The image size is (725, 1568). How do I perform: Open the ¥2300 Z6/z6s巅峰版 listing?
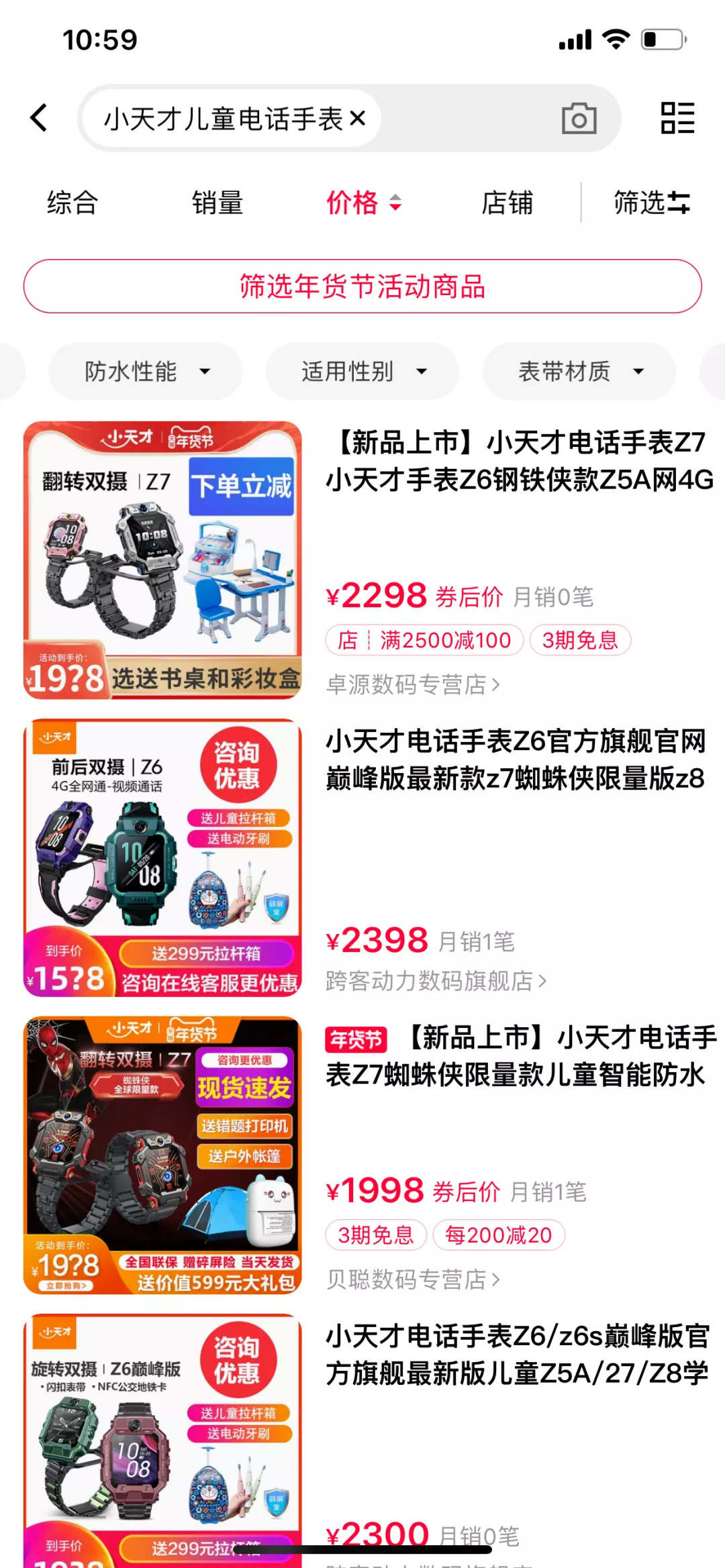tap(518, 1355)
